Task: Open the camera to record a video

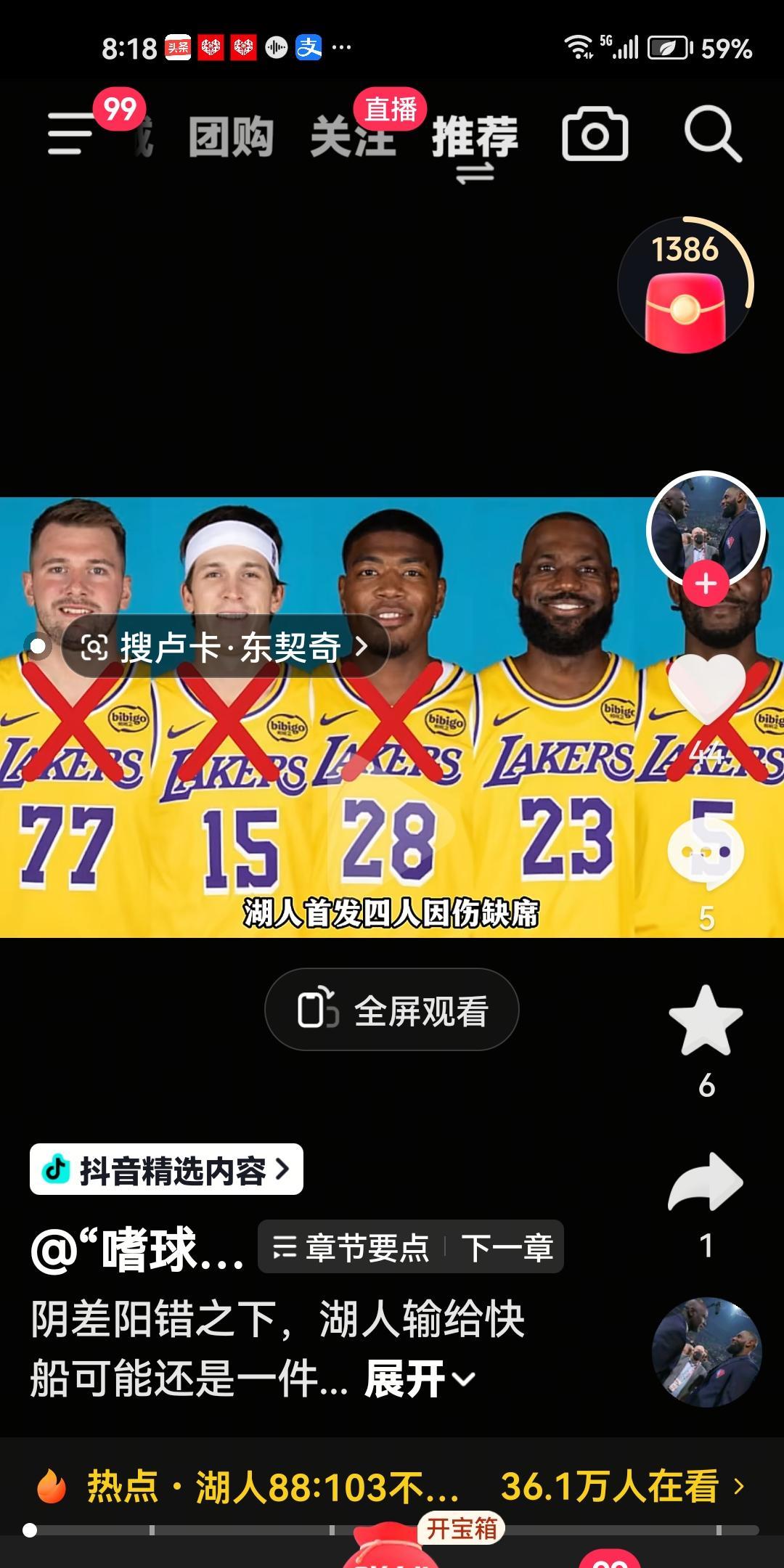Action: point(595,134)
